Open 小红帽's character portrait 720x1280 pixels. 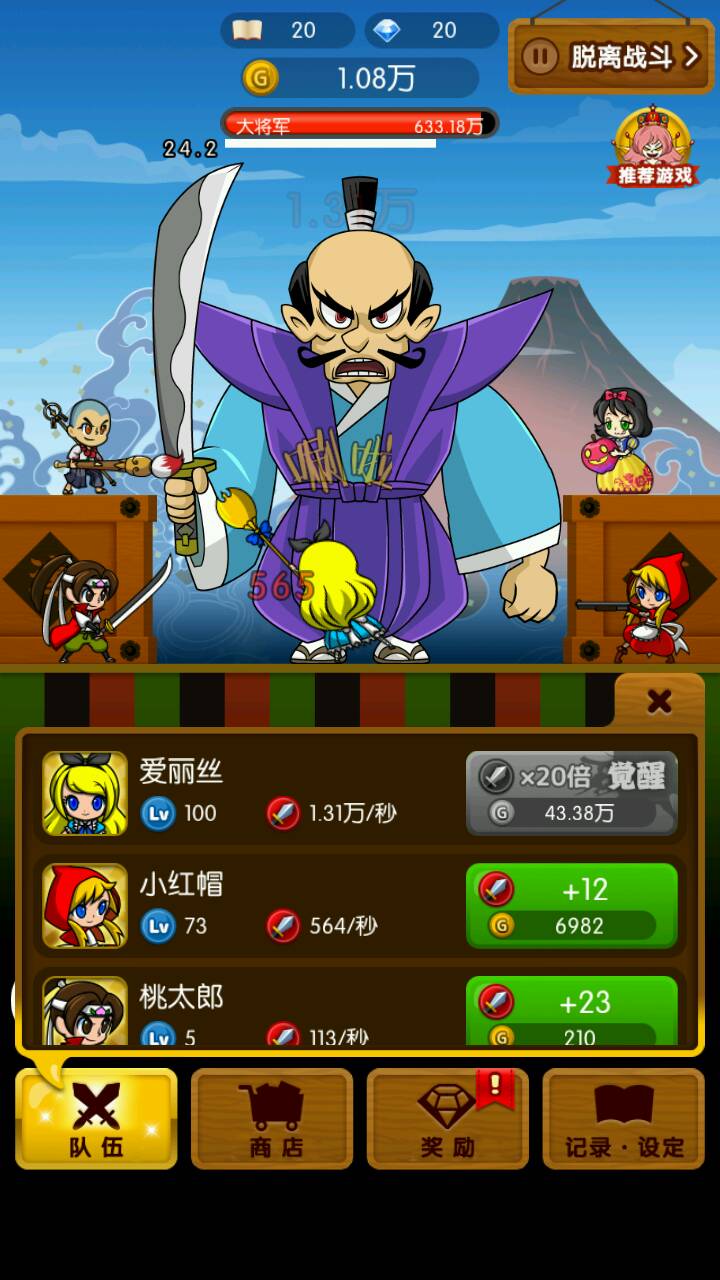[x=85, y=906]
